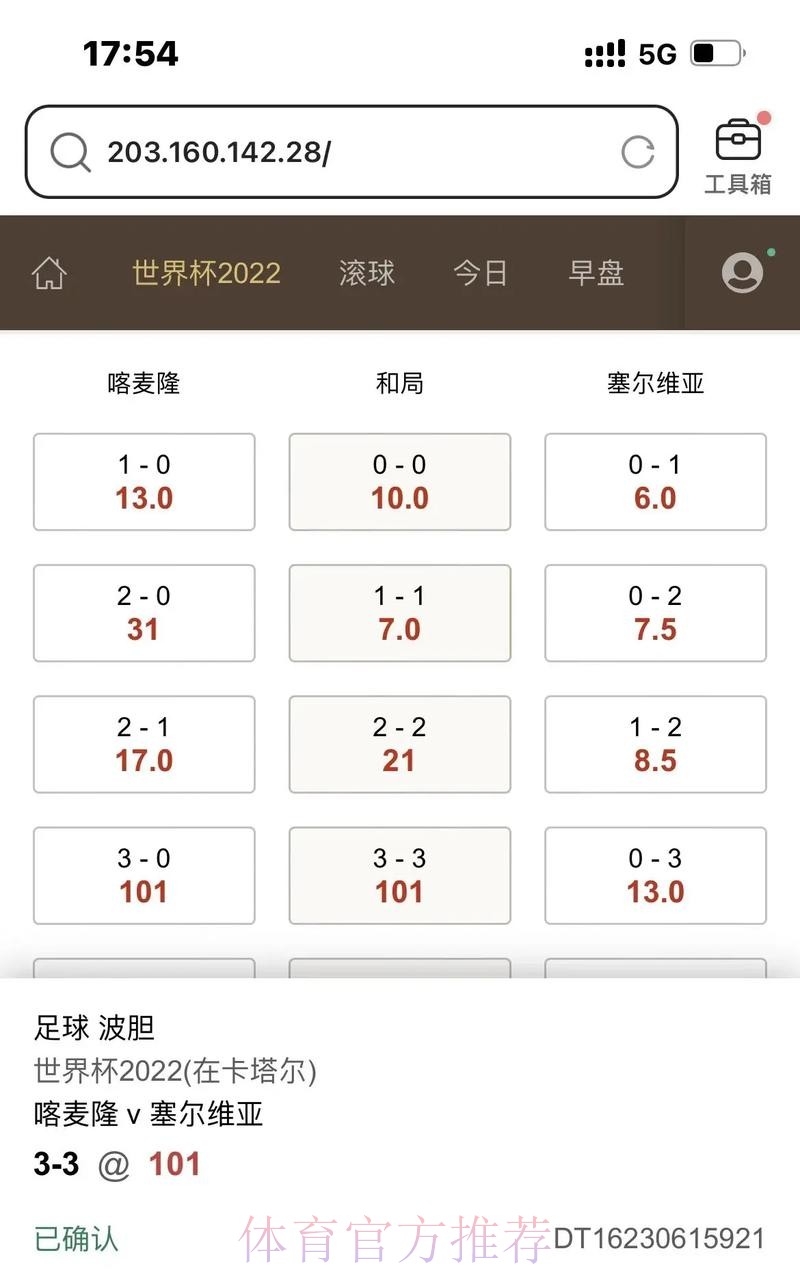Select the 喀麦隆 1-0 outcome

click(144, 481)
